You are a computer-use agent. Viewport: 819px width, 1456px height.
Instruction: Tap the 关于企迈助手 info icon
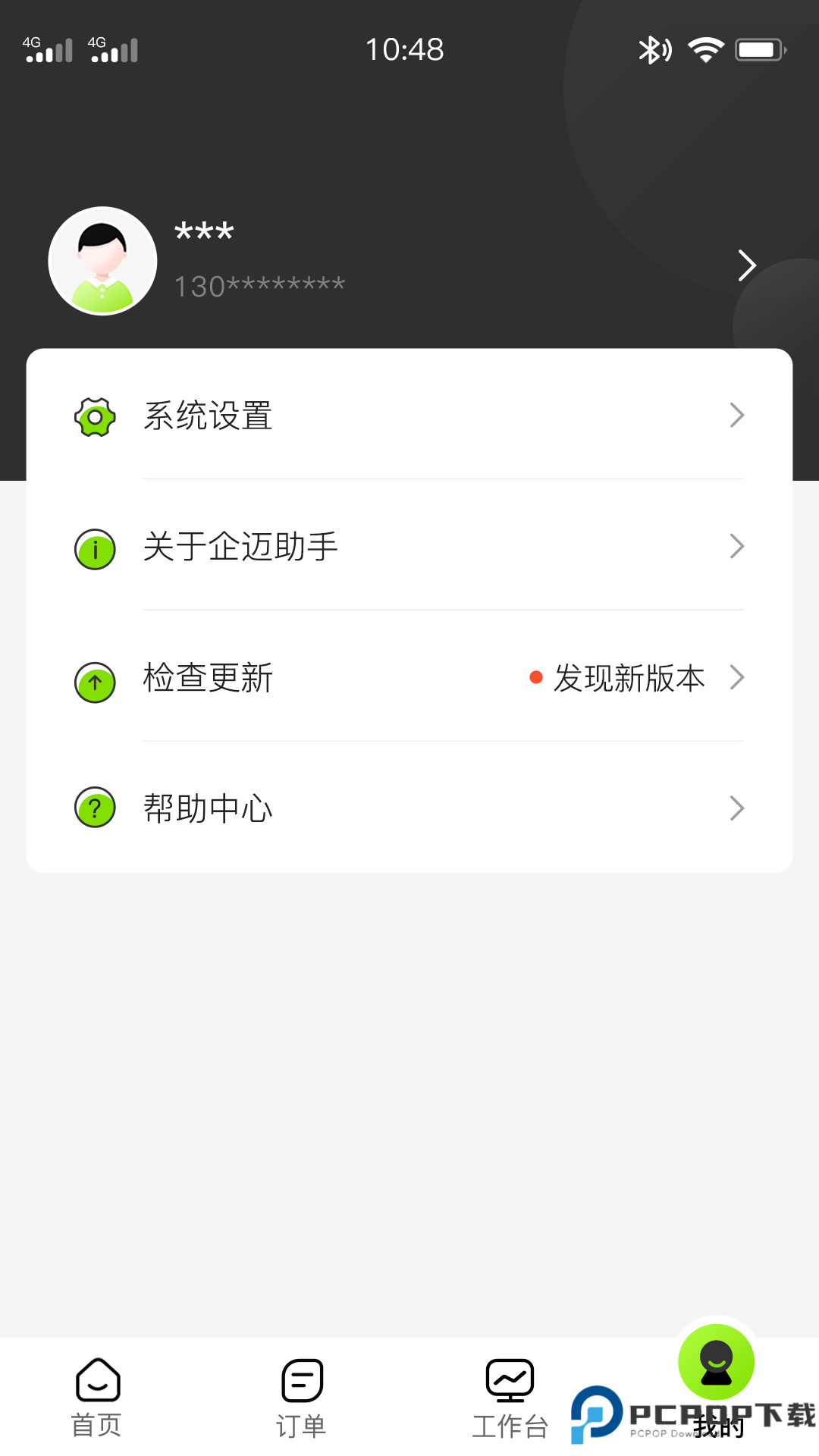click(94, 548)
